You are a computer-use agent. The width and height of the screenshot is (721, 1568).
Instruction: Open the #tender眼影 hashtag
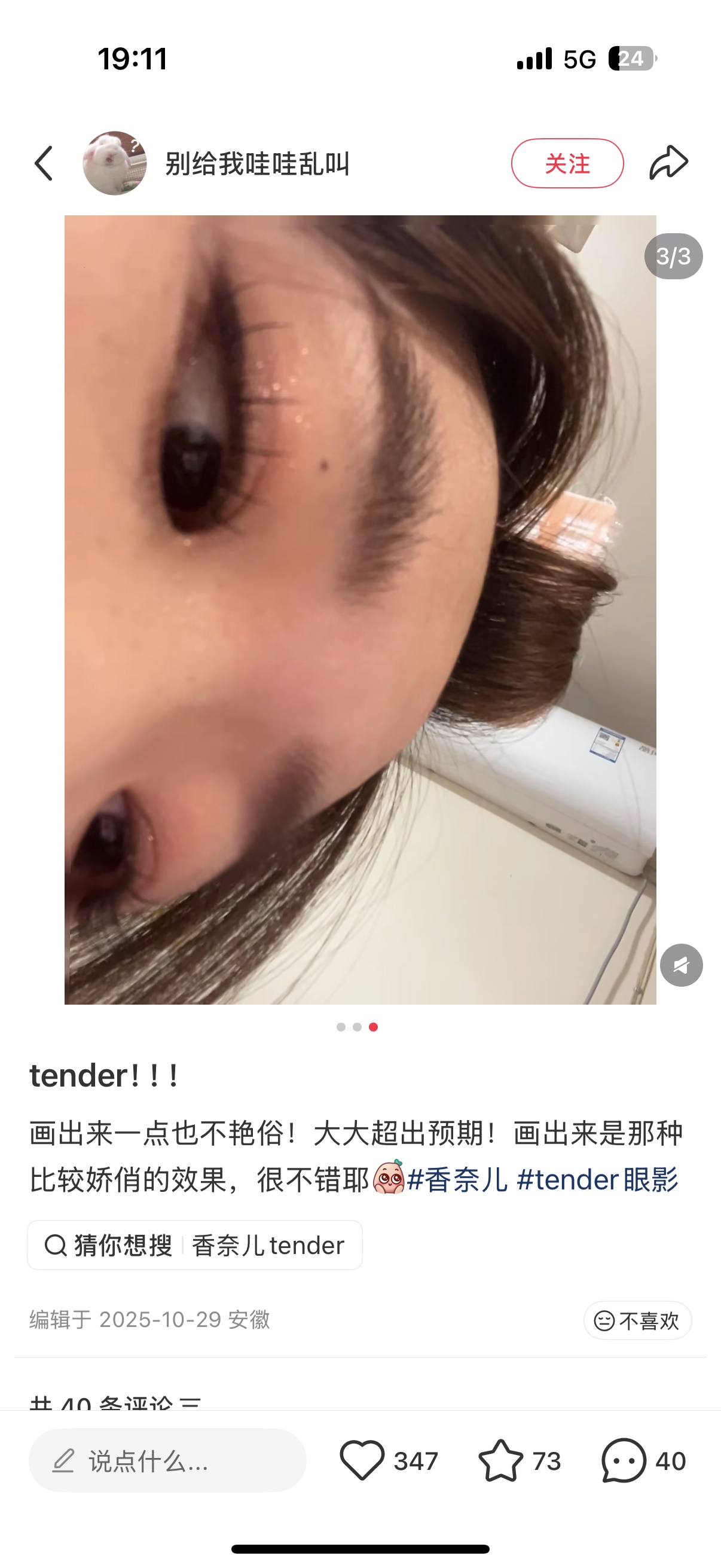(597, 1180)
